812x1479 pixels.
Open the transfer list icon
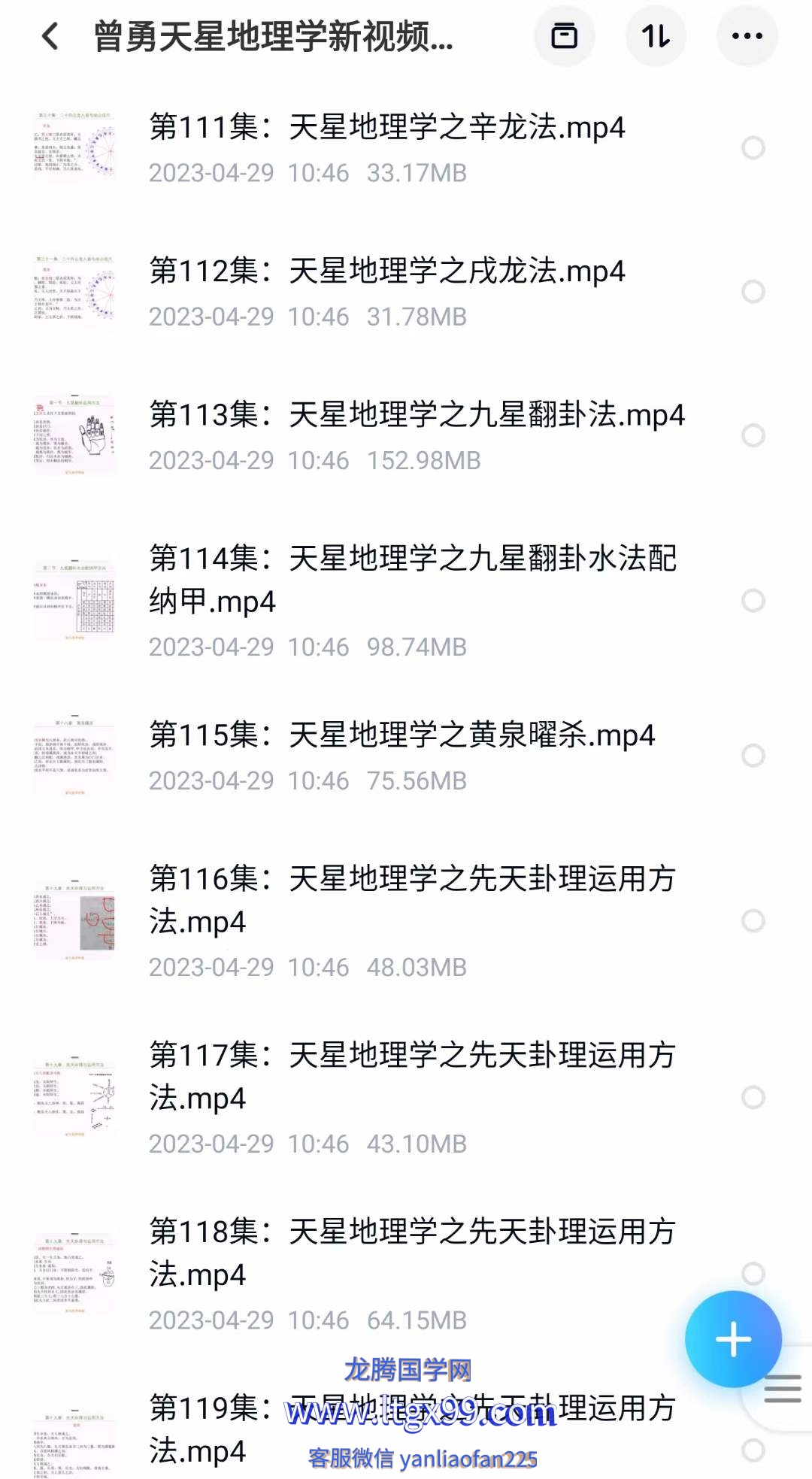pos(564,36)
